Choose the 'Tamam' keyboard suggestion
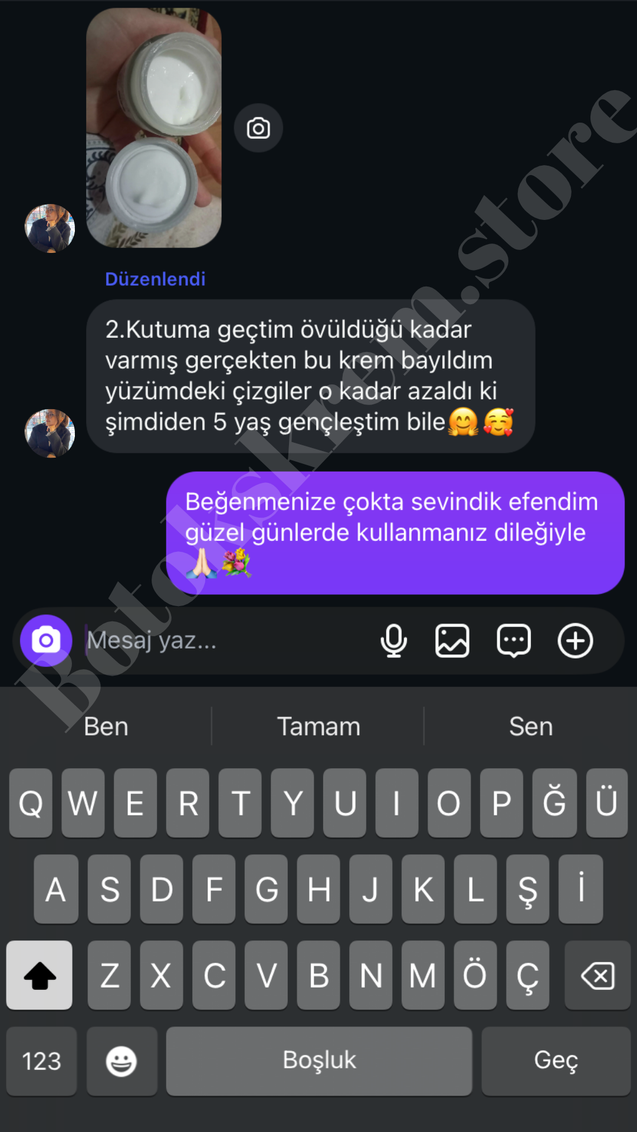The width and height of the screenshot is (637, 1132). (318, 726)
